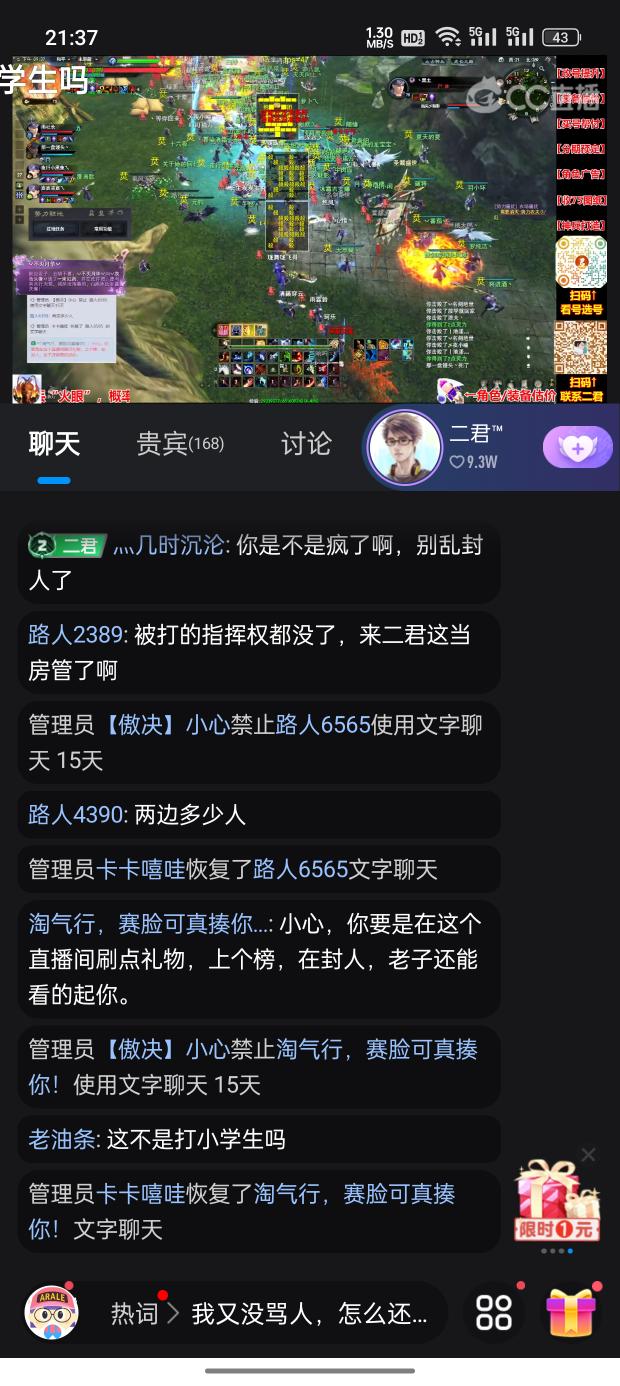Image resolution: width=620 pixels, height=1386 pixels.
Task: Open the 限时1元 gift promotion
Action: tap(556, 1203)
